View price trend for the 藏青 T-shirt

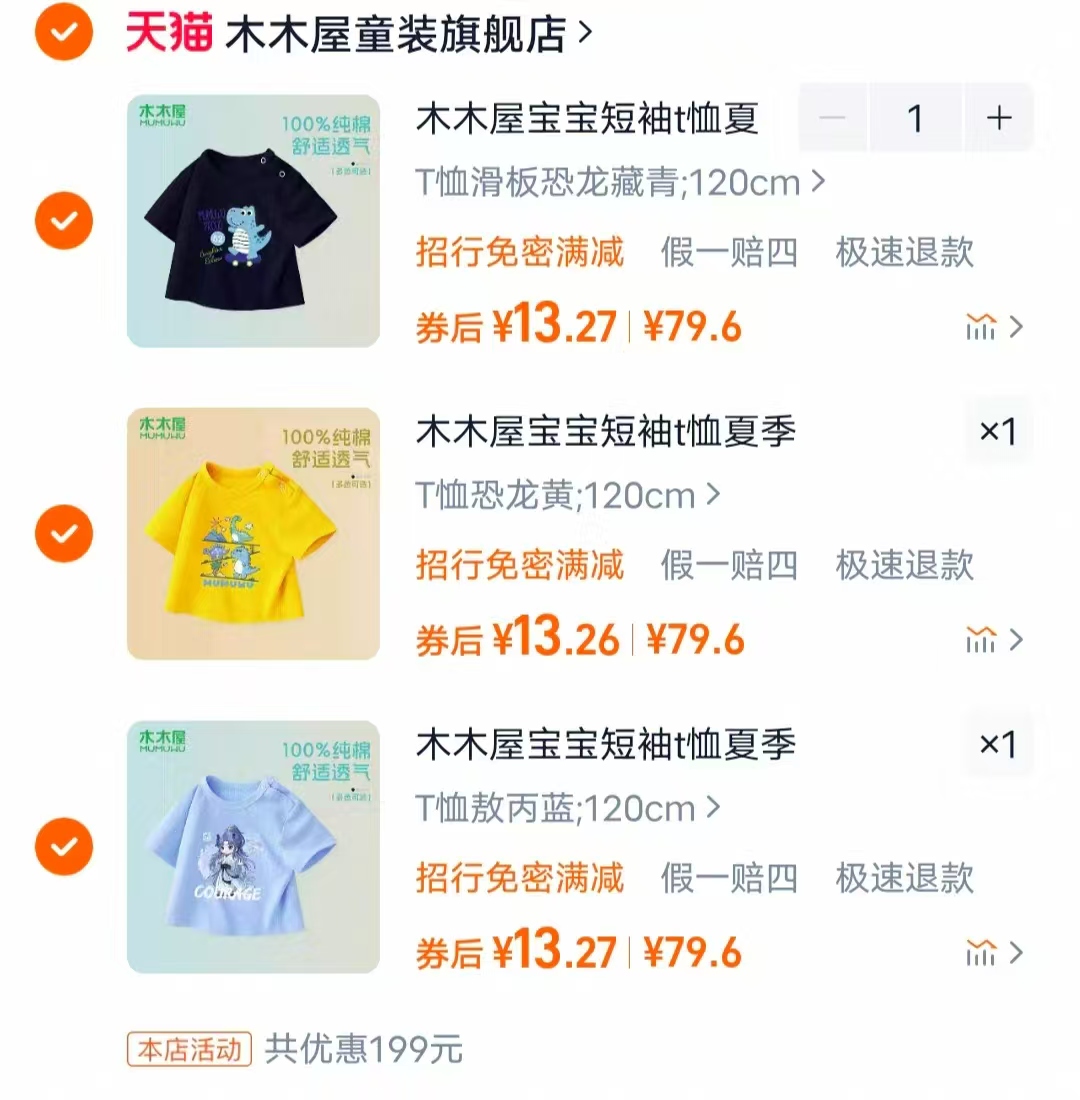(x=993, y=327)
